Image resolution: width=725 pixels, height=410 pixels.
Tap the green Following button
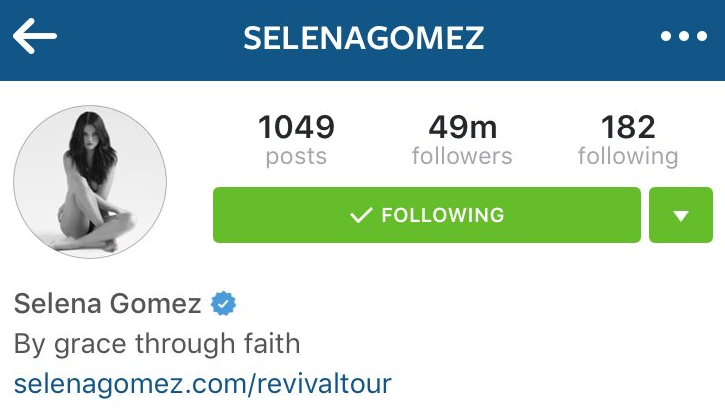pos(427,215)
